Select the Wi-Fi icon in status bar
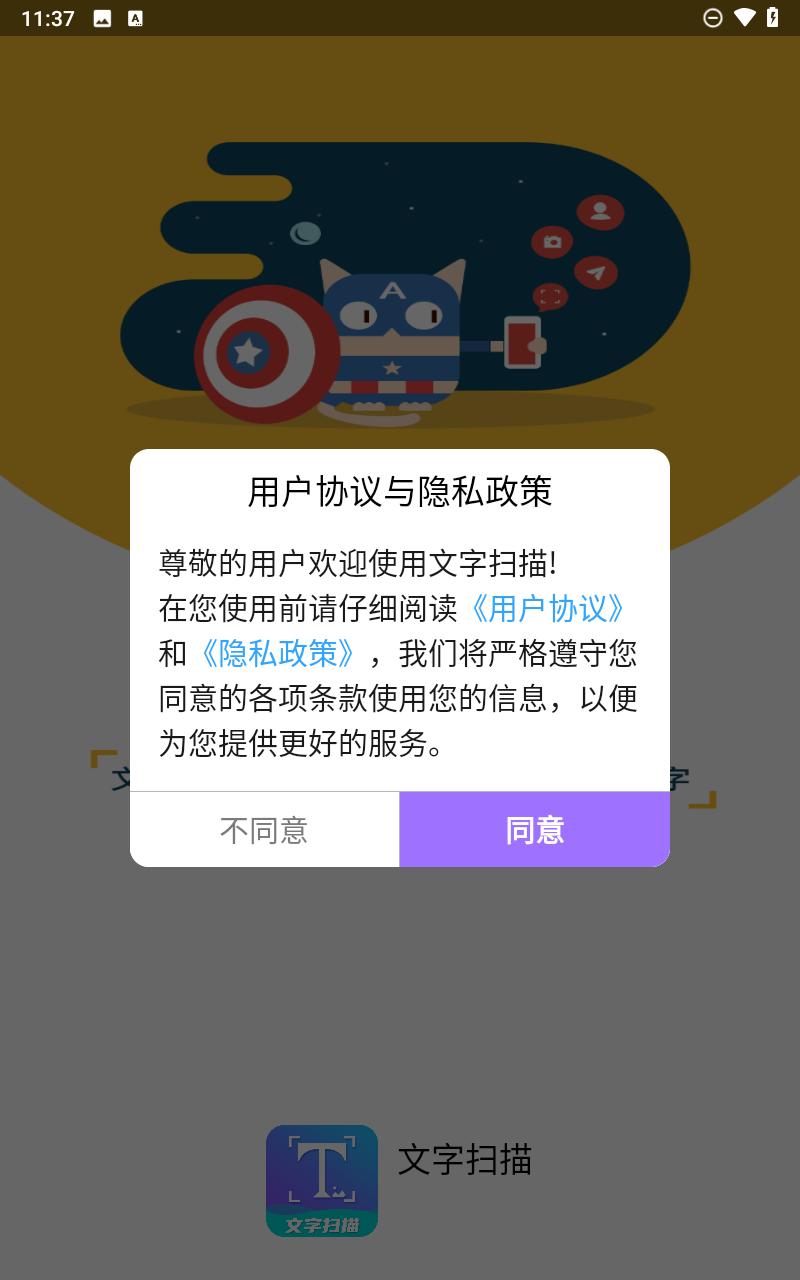 point(744,16)
